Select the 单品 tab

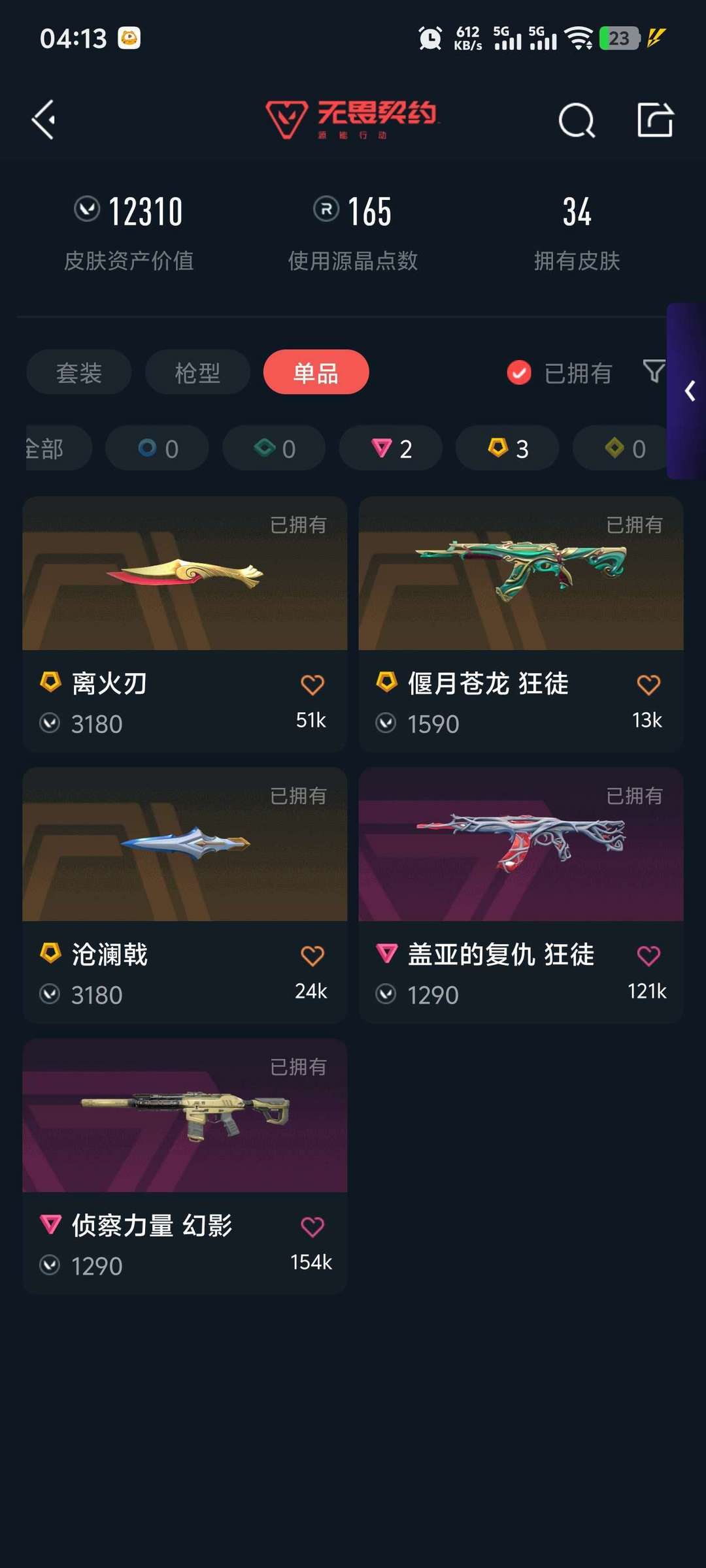(316, 373)
